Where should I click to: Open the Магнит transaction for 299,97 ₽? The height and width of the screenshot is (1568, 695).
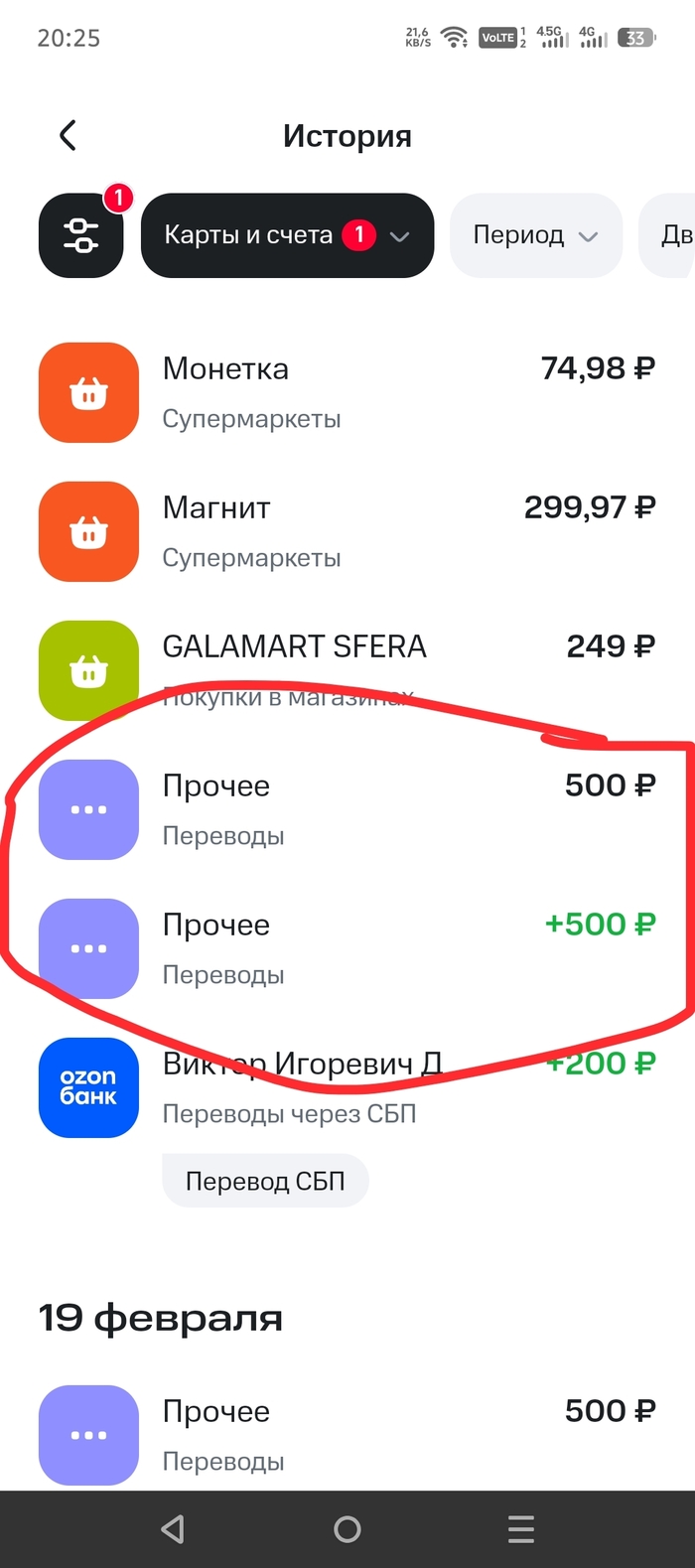(x=347, y=531)
